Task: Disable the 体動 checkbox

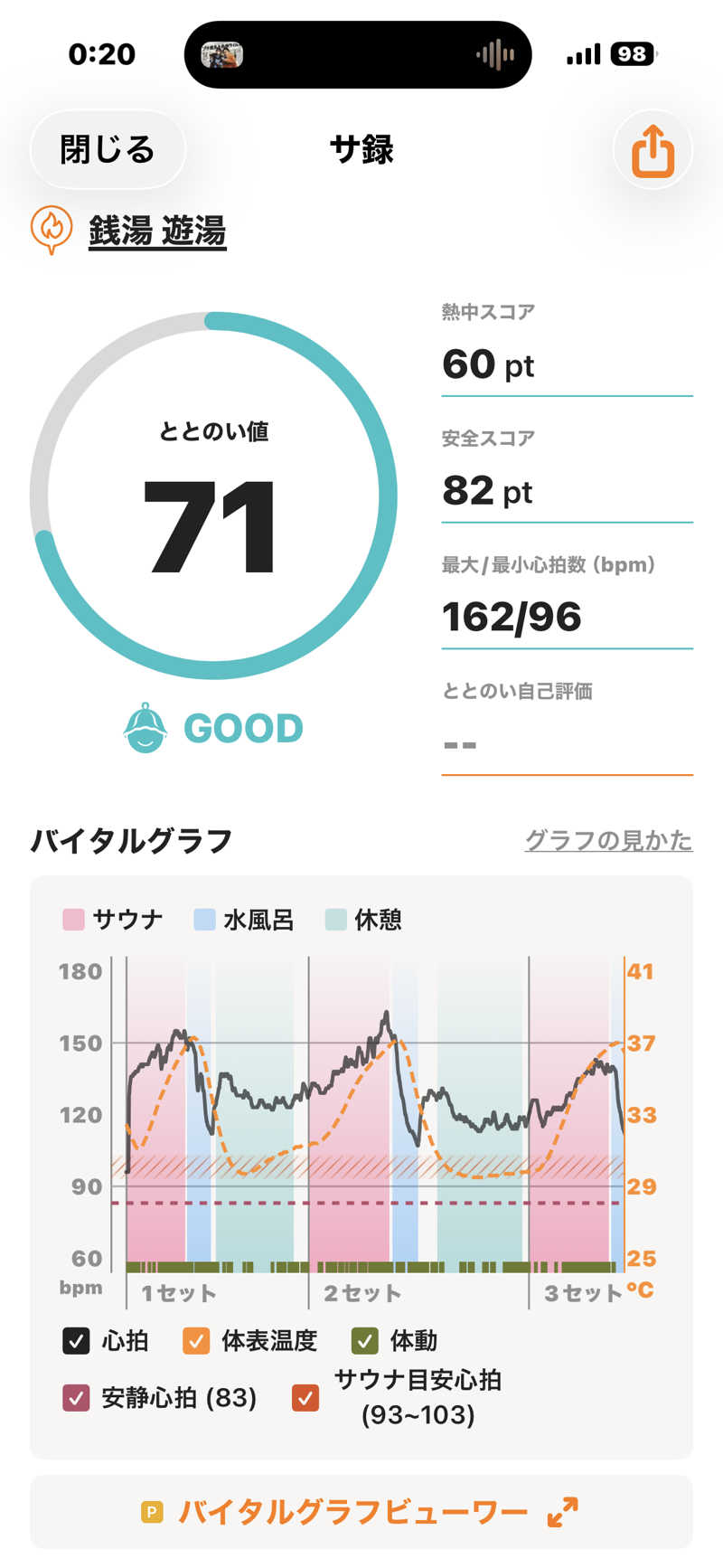Action: tap(364, 1340)
